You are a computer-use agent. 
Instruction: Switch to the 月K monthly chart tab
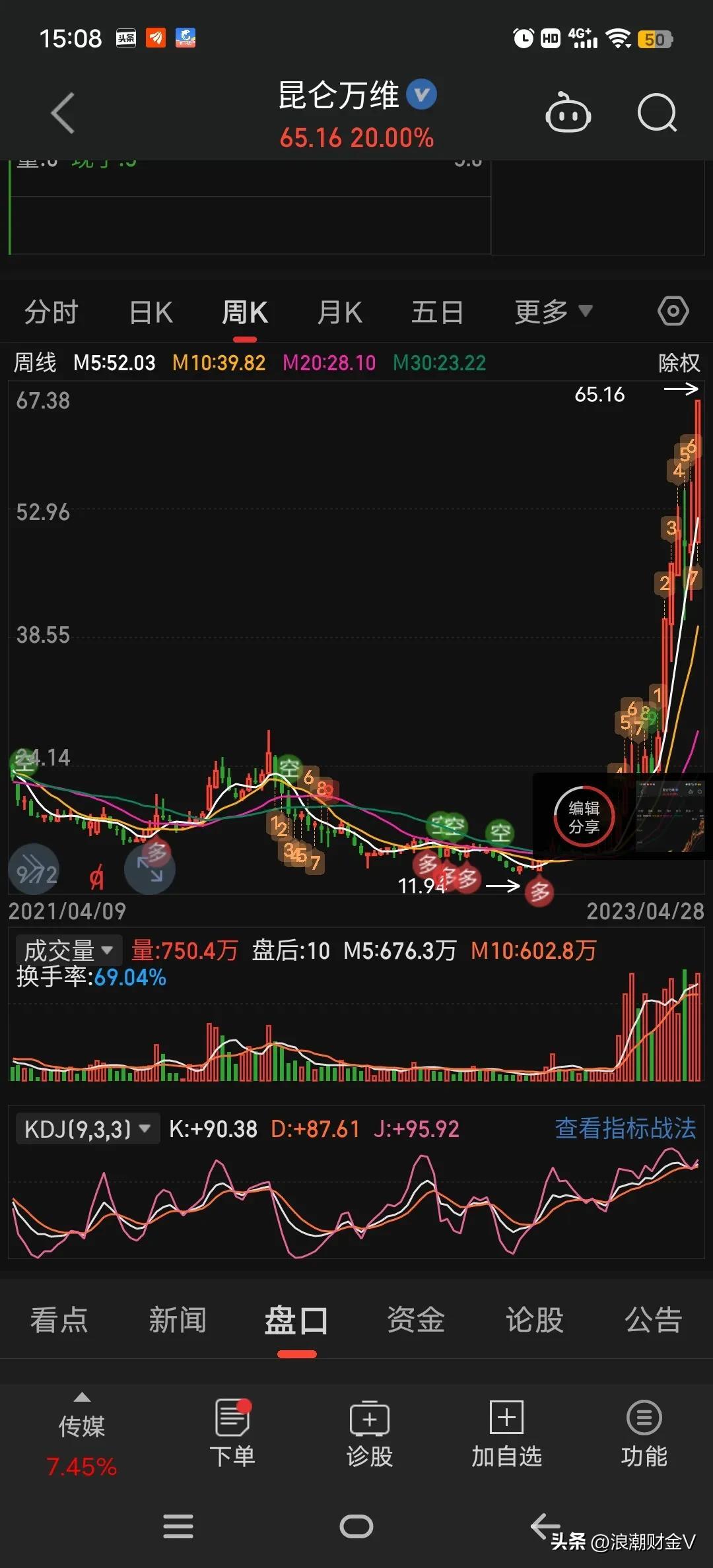tap(339, 311)
